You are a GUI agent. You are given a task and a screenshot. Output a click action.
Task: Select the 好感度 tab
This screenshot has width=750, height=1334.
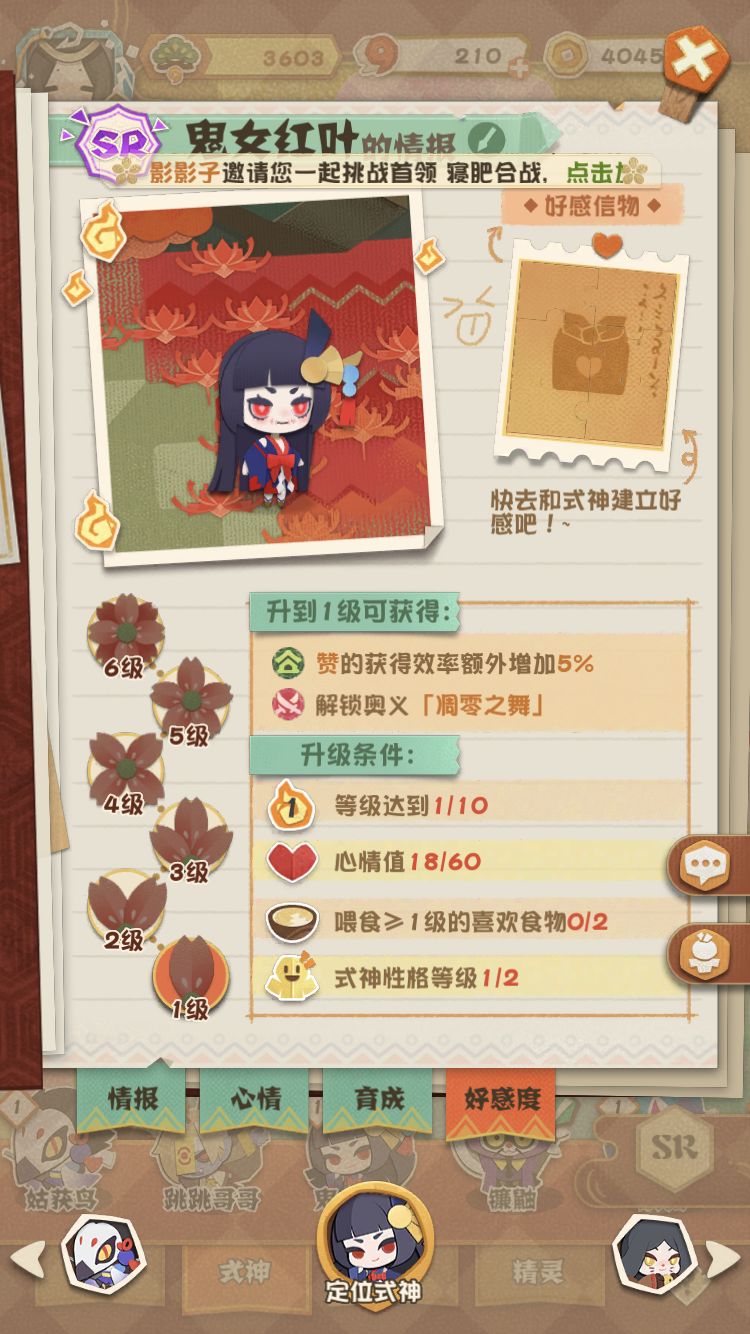tap(502, 1098)
